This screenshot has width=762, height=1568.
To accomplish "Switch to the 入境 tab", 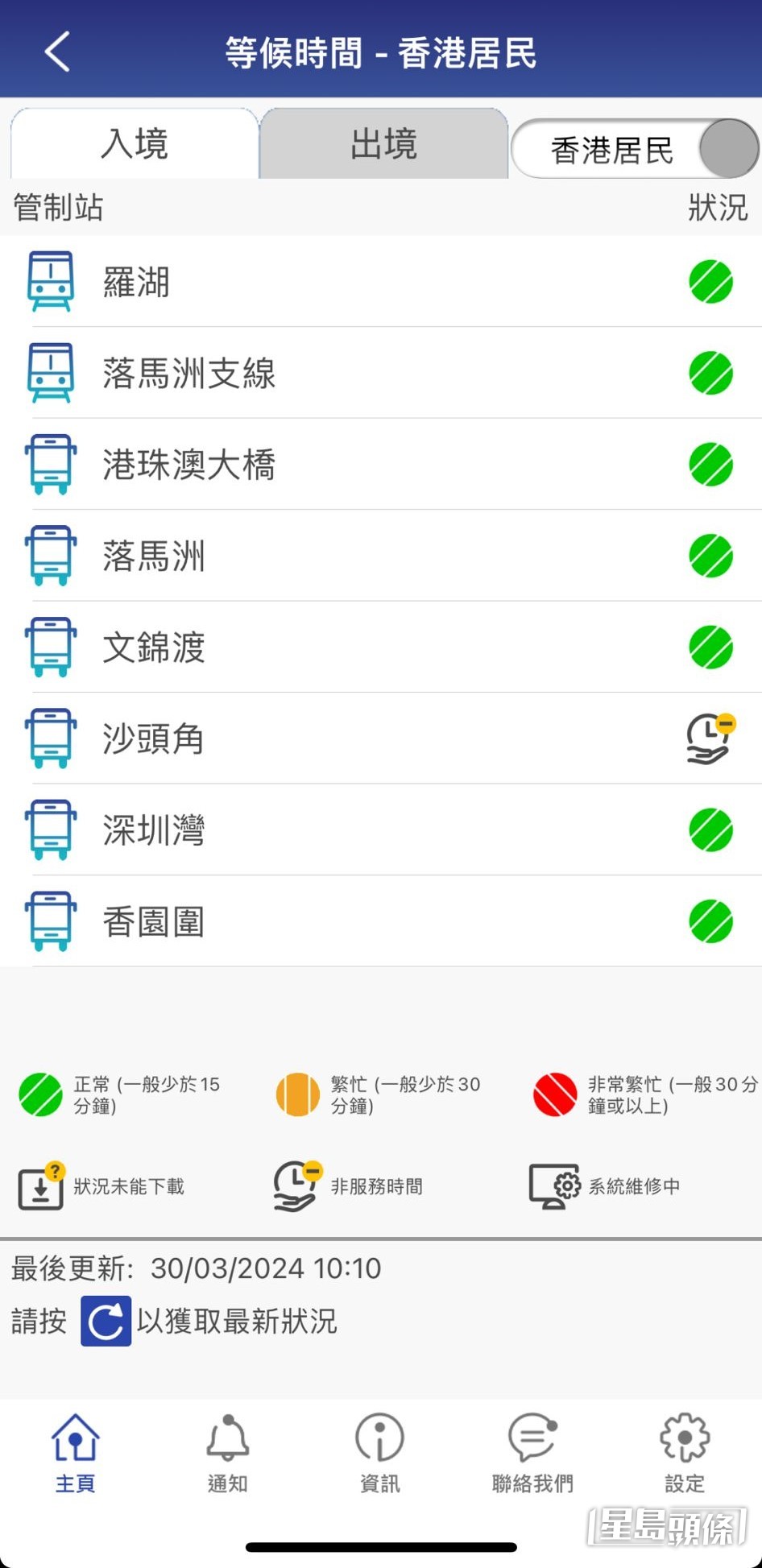I will 135,144.
